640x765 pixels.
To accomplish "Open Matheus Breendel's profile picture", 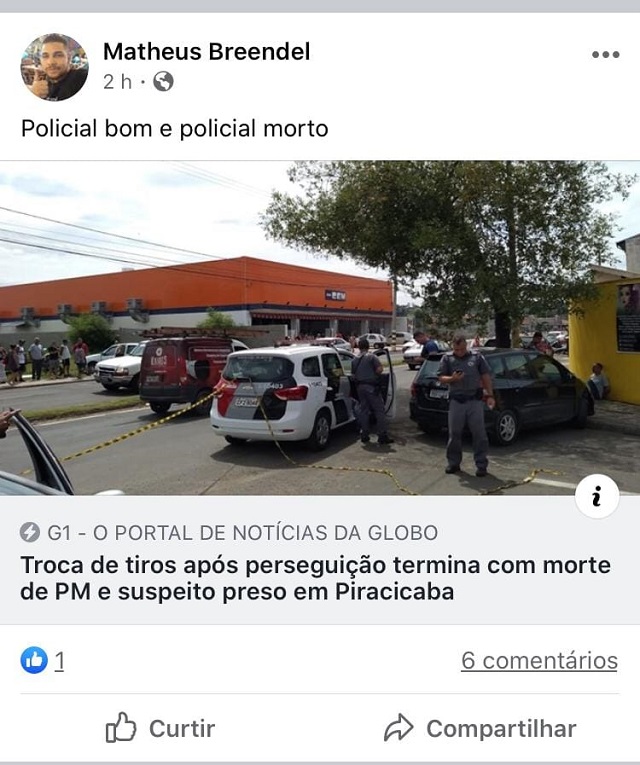I will tap(54, 67).
